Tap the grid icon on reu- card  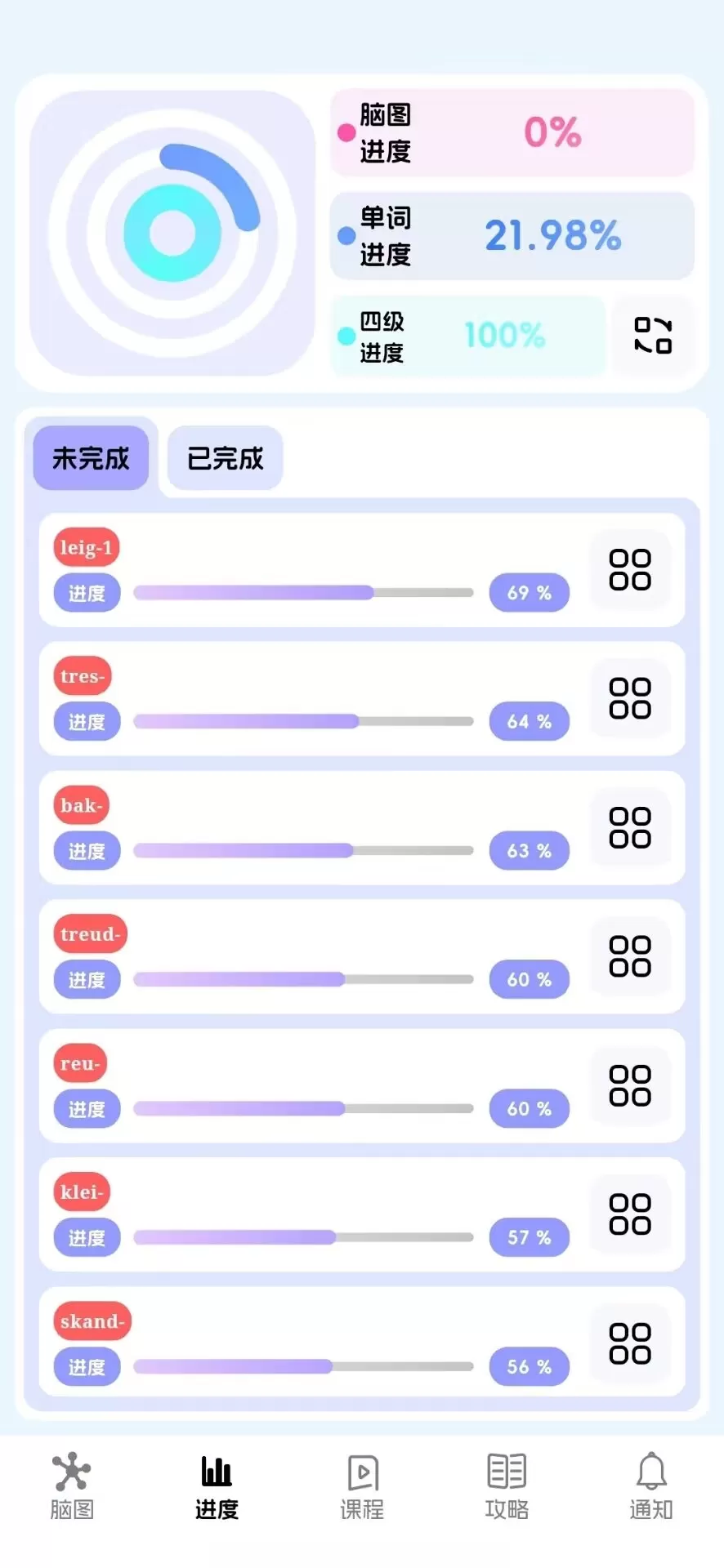click(x=630, y=1085)
